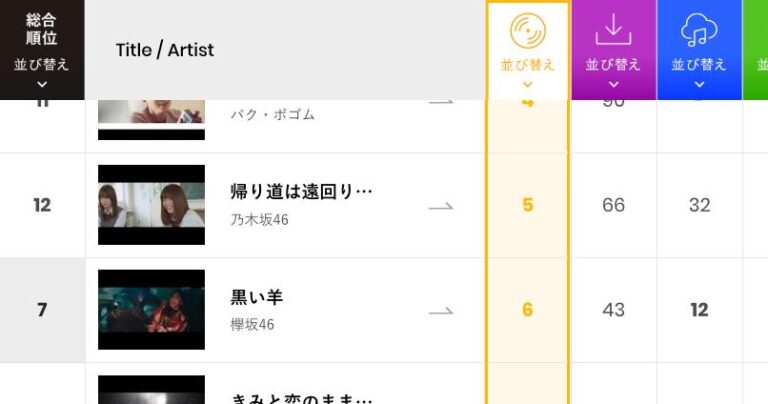Open the パク・ボゴム song entry
This screenshot has height=404, width=768.
coord(273,114)
